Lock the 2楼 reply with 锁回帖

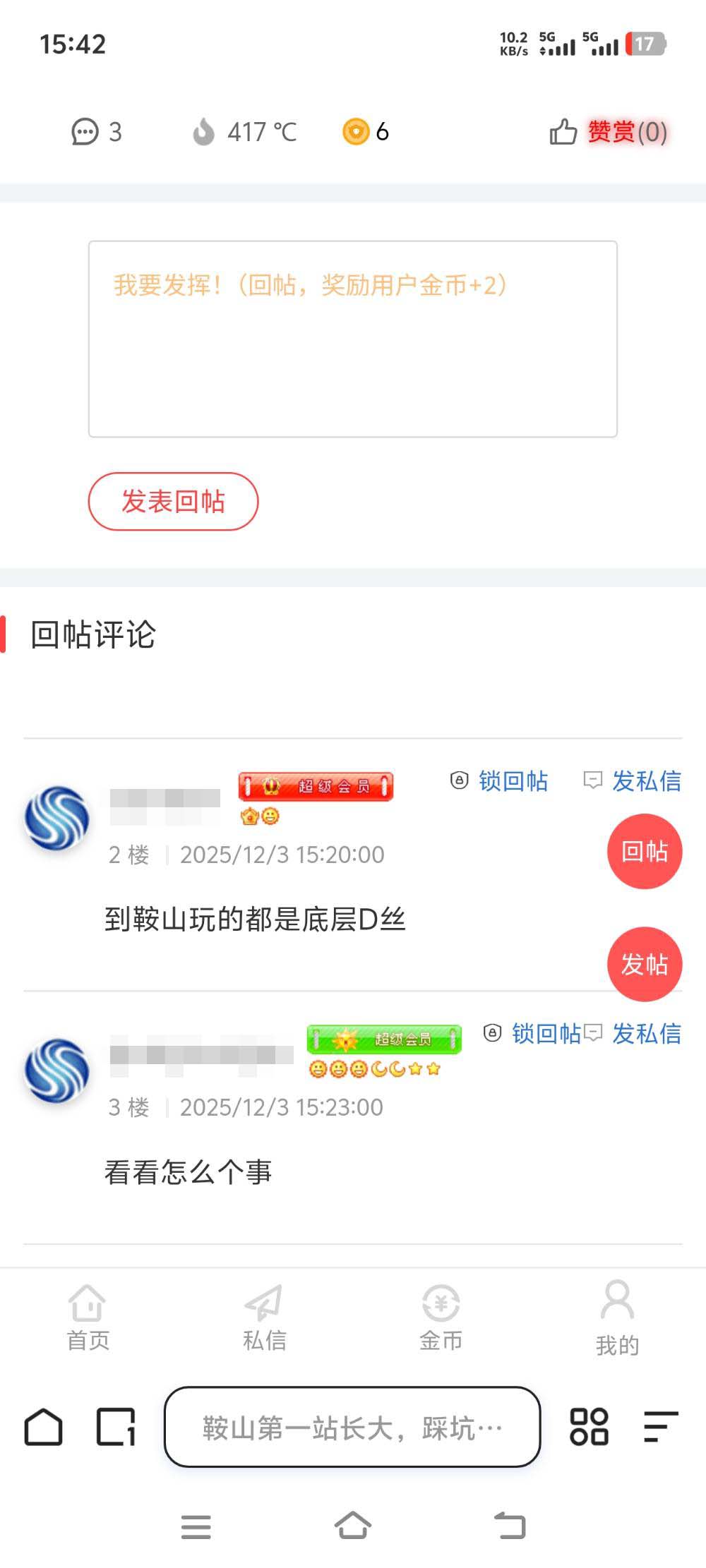click(x=500, y=780)
